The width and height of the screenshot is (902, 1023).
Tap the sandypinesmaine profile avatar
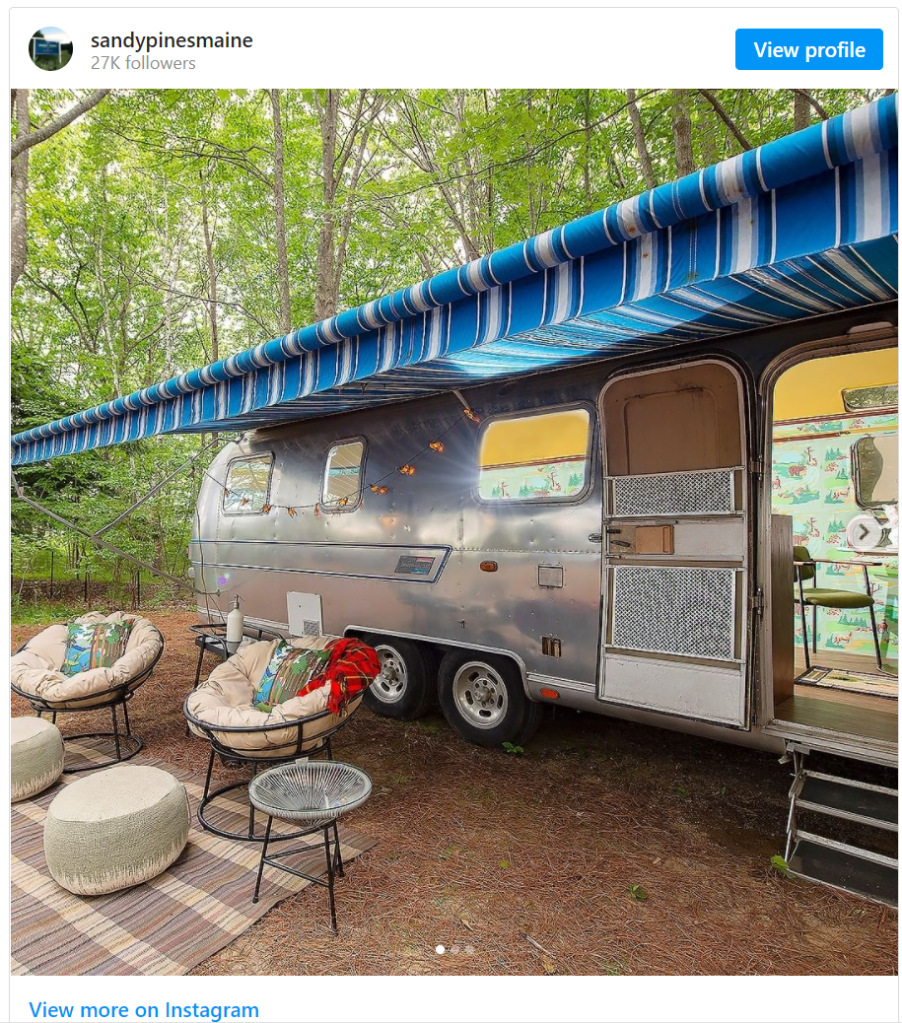[x=51, y=49]
